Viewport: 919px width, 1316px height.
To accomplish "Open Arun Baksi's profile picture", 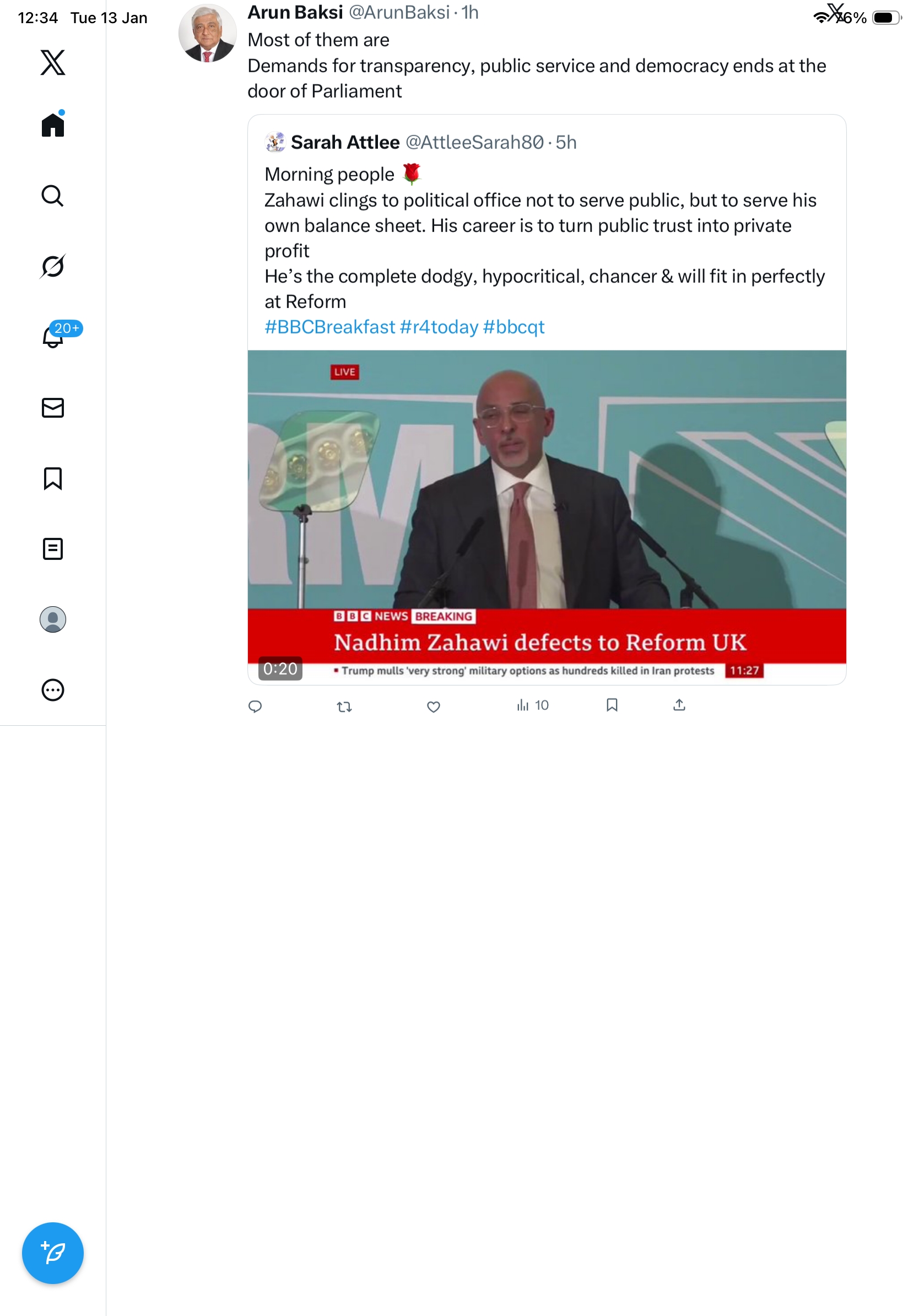I will (207, 33).
